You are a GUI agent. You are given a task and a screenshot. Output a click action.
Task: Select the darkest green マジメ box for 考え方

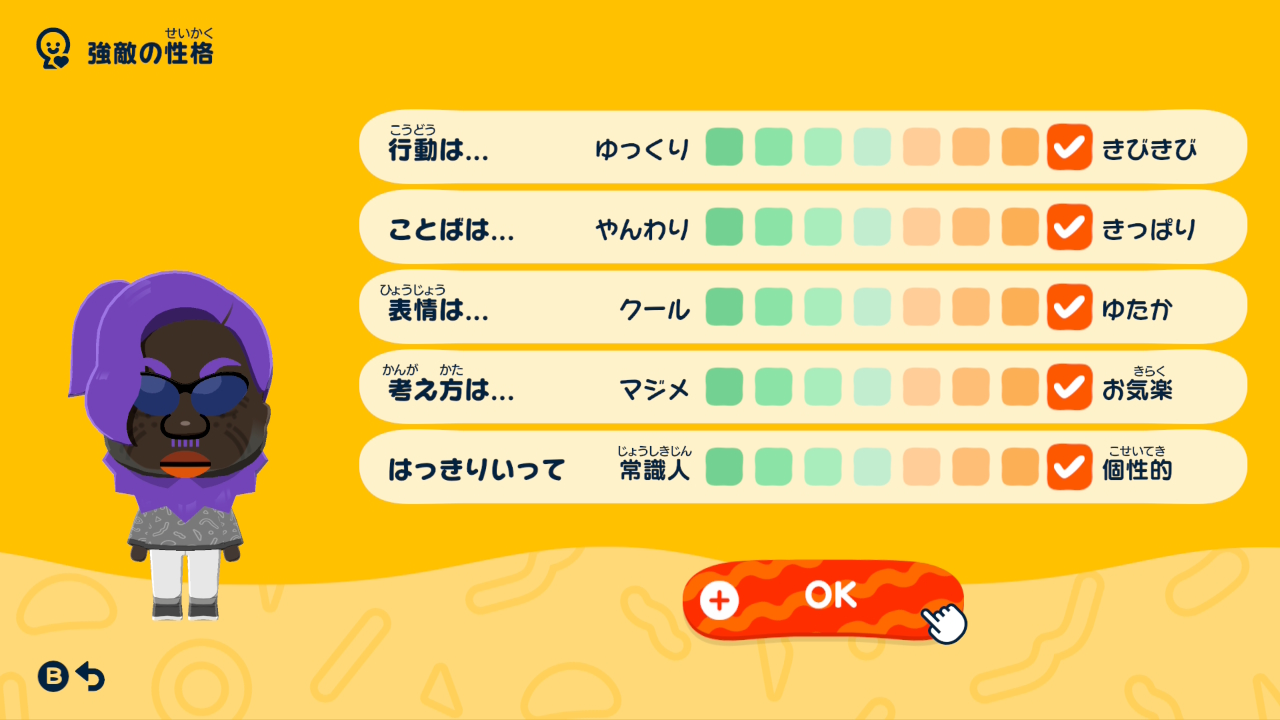tap(724, 387)
